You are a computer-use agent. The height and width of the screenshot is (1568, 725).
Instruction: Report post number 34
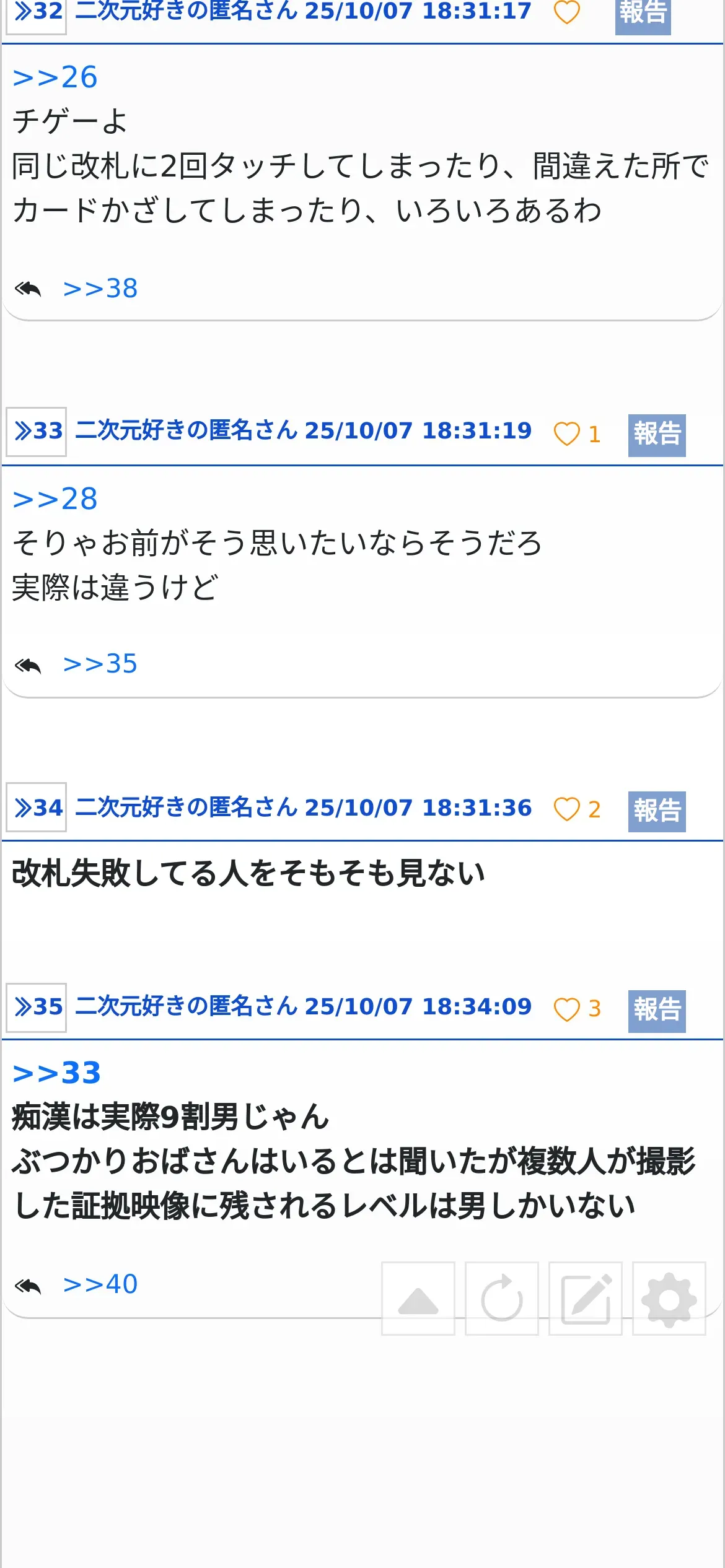coord(656,811)
